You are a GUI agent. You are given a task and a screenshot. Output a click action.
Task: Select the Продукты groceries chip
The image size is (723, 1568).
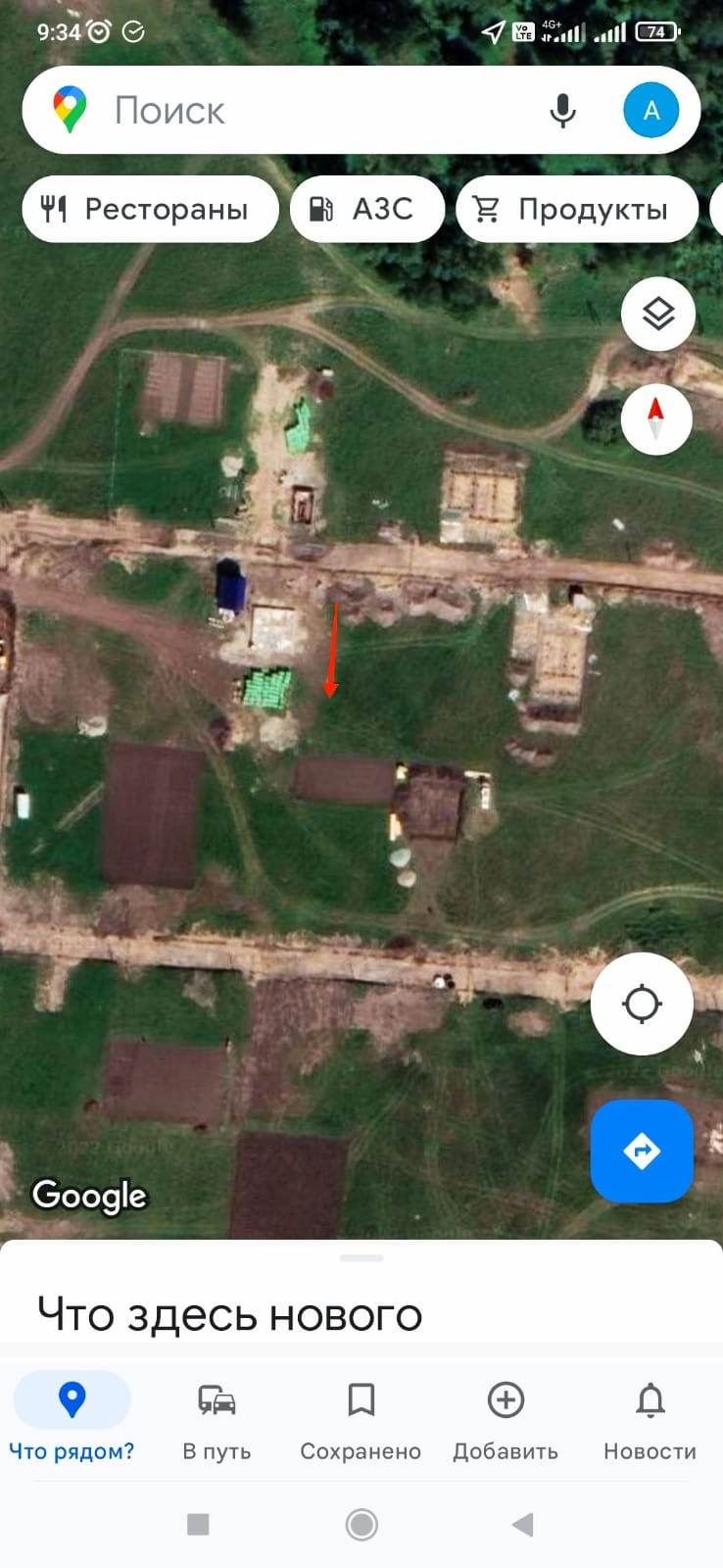tap(576, 209)
